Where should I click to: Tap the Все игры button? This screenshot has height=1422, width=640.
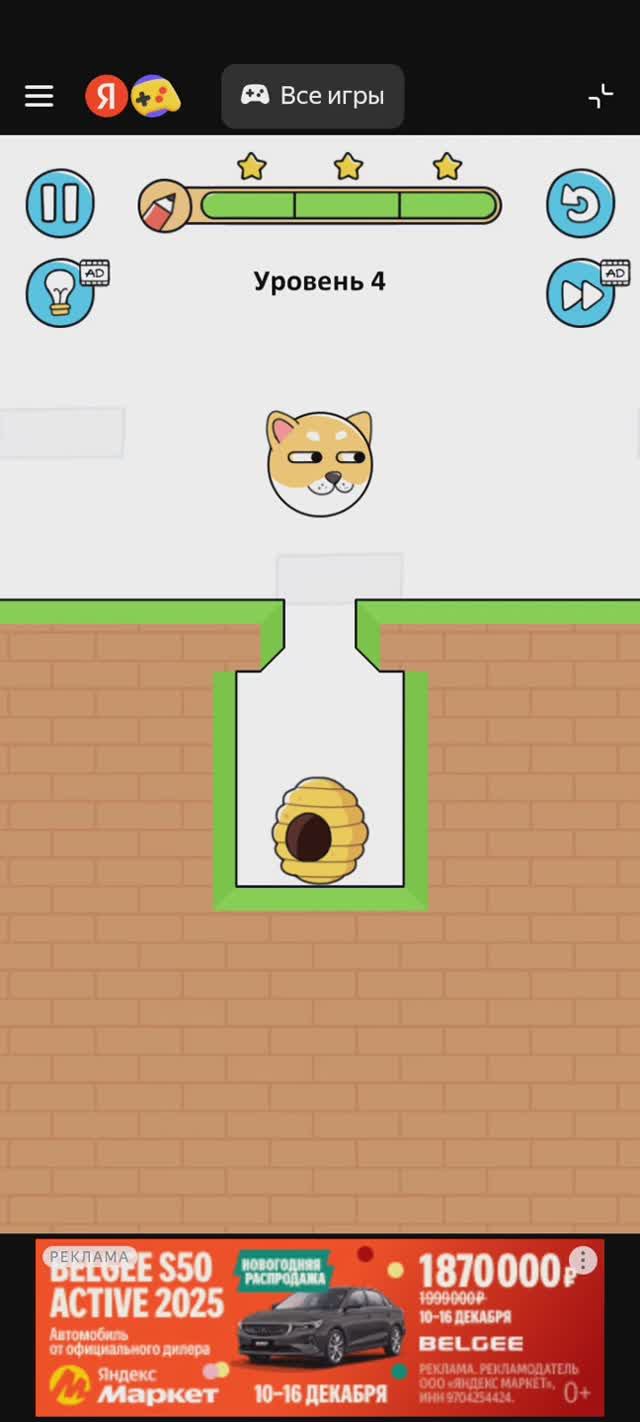pos(312,96)
